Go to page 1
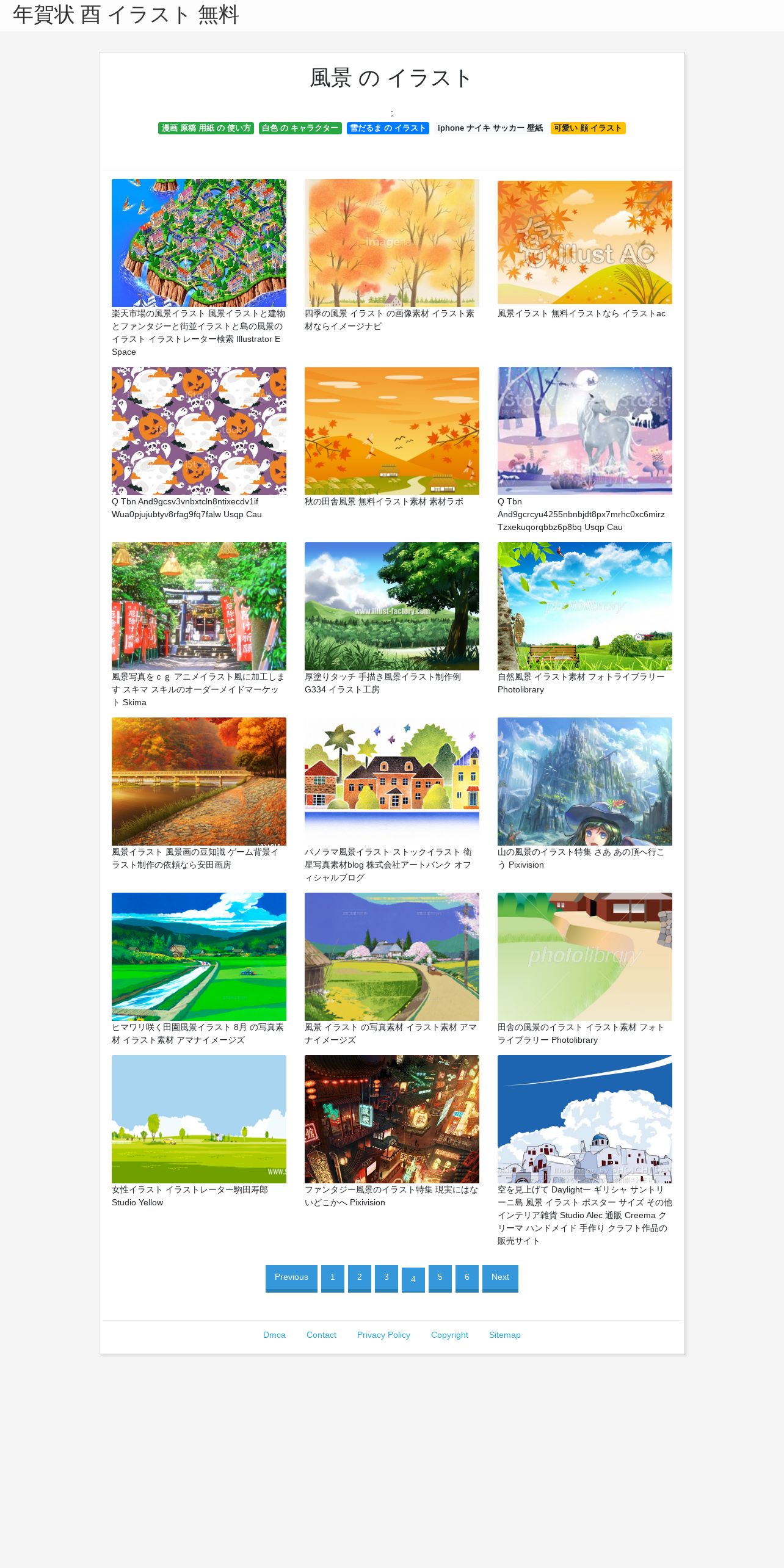Screen dimensions: 784x1568 pos(333,1277)
